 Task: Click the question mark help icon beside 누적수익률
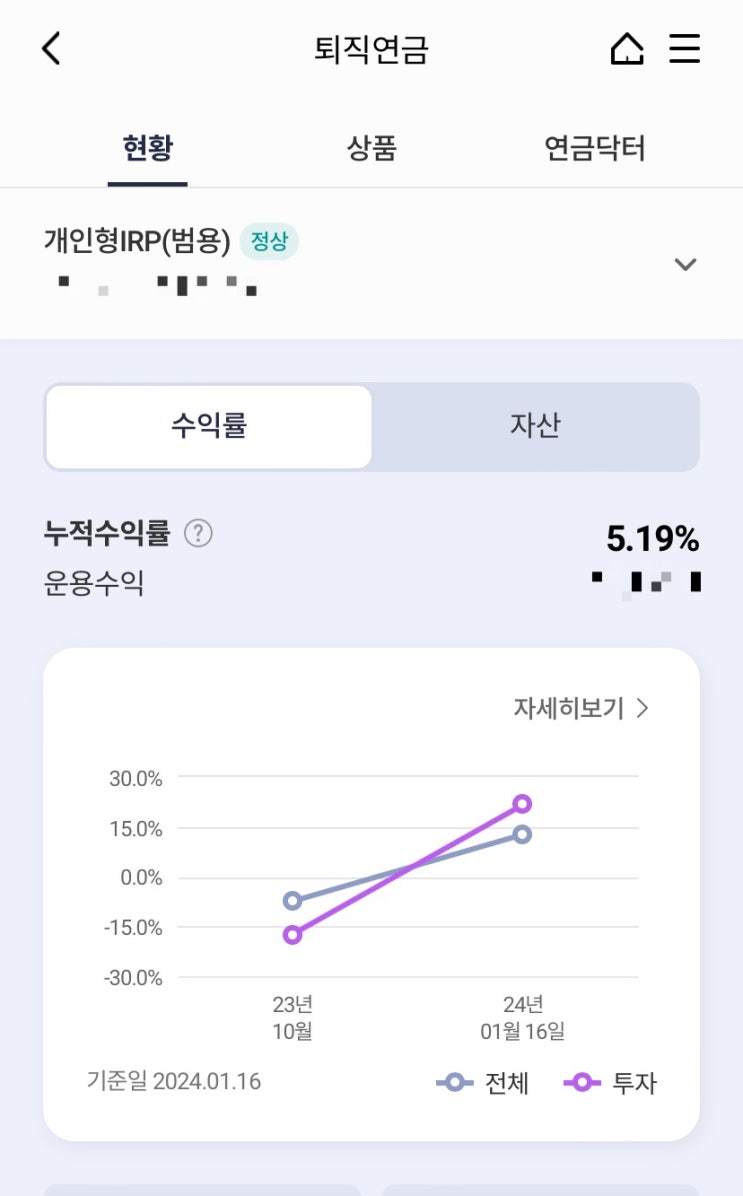(197, 534)
